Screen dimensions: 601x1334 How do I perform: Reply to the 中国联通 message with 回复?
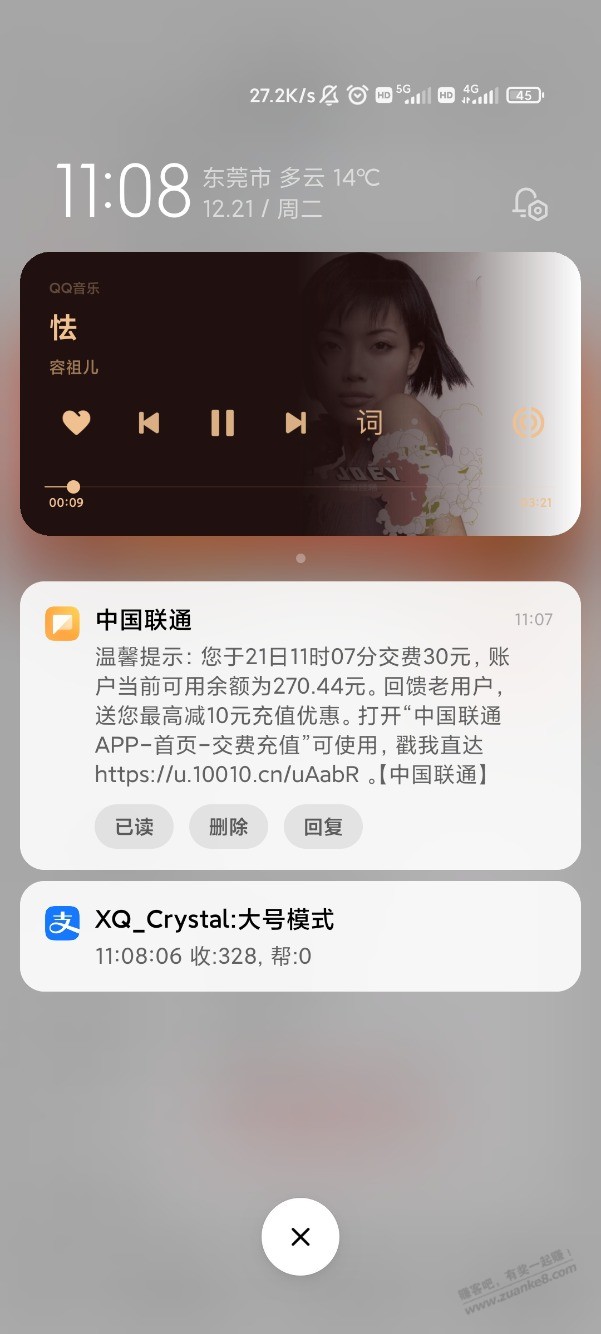point(323,827)
